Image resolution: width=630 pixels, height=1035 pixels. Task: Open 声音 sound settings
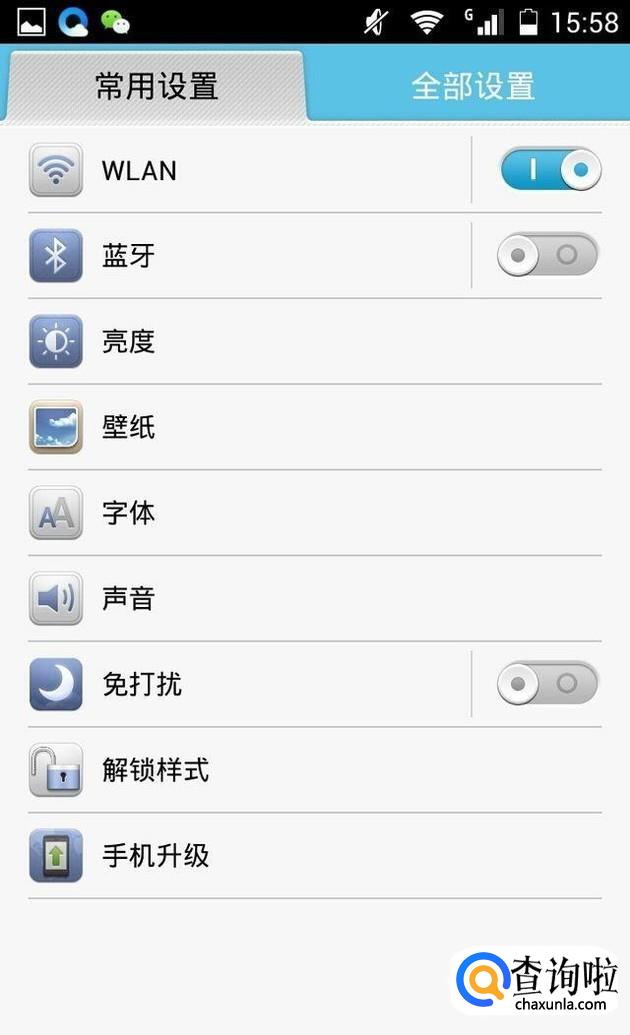(x=300, y=599)
